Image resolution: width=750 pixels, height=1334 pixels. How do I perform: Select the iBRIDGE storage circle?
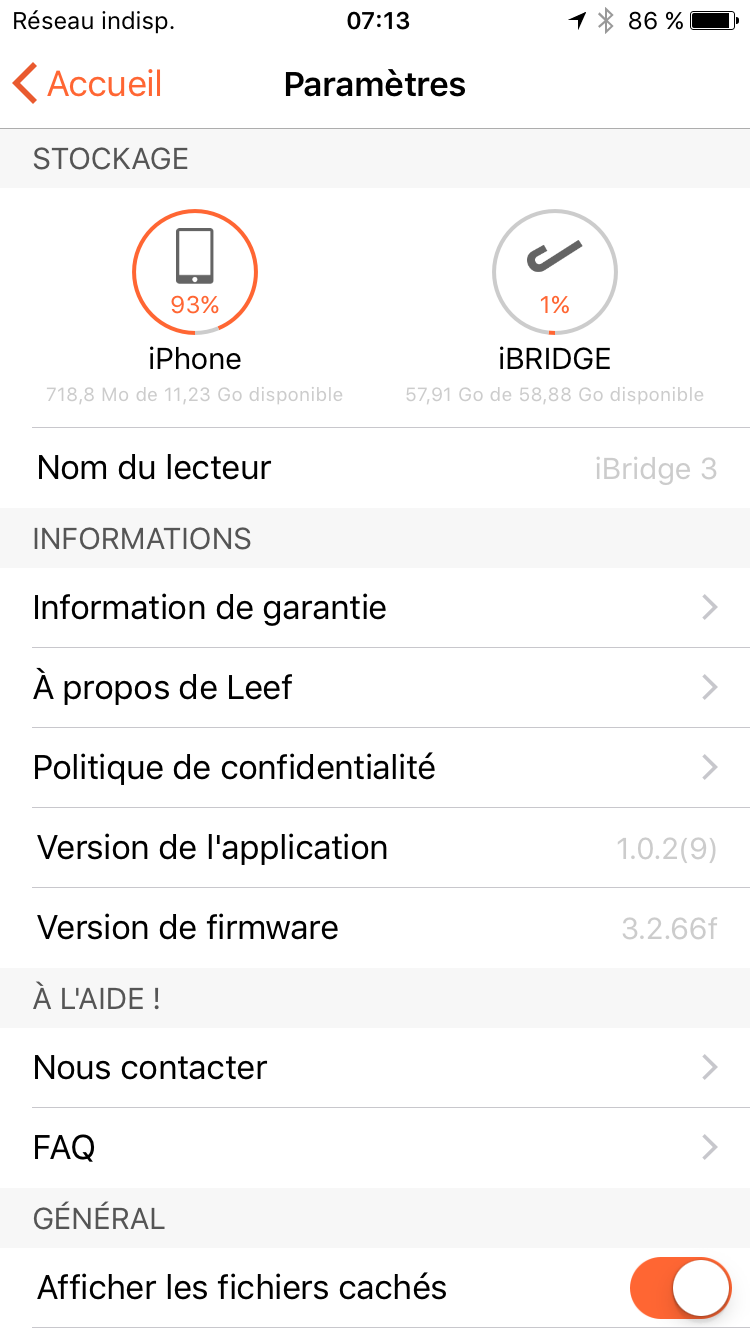point(555,272)
